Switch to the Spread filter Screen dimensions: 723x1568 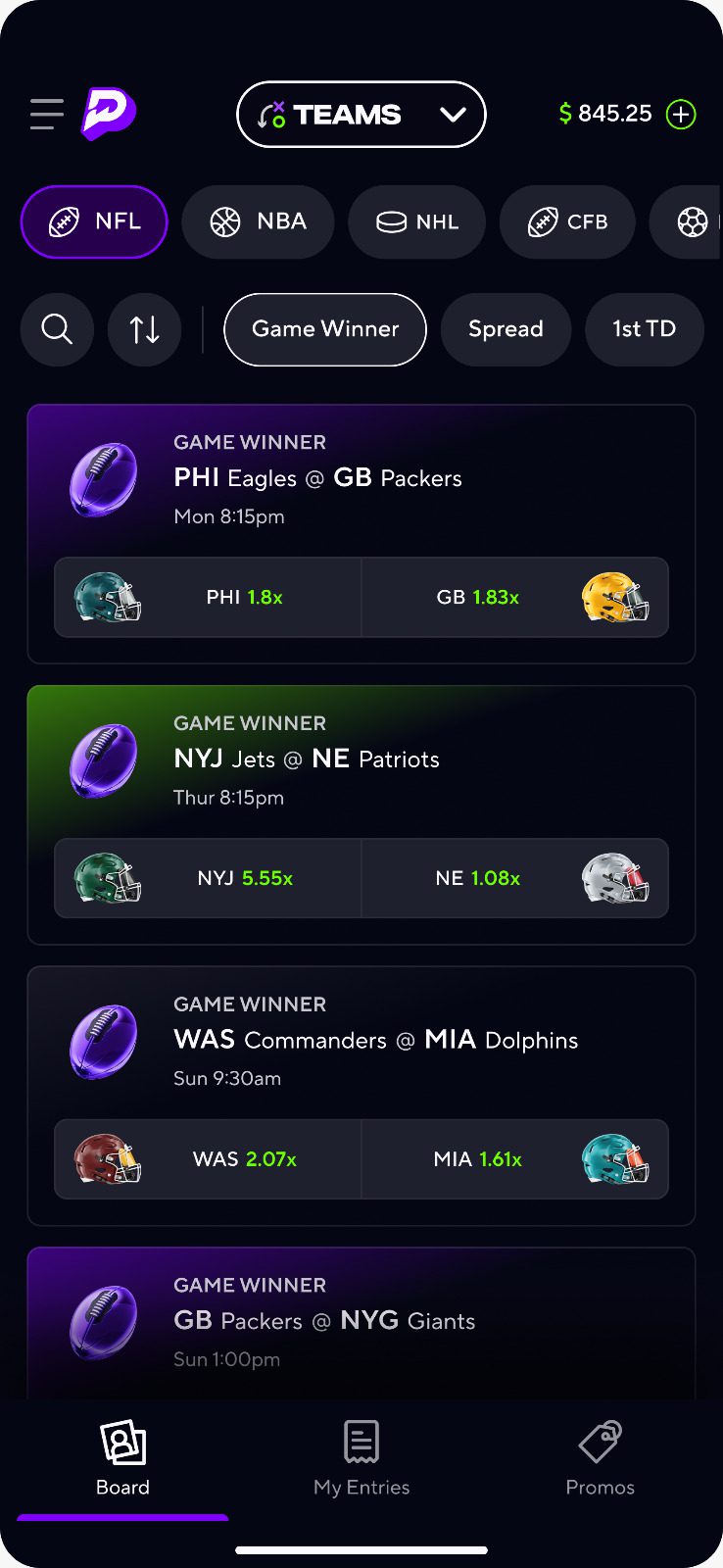pyautogui.click(x=506, y=329)
